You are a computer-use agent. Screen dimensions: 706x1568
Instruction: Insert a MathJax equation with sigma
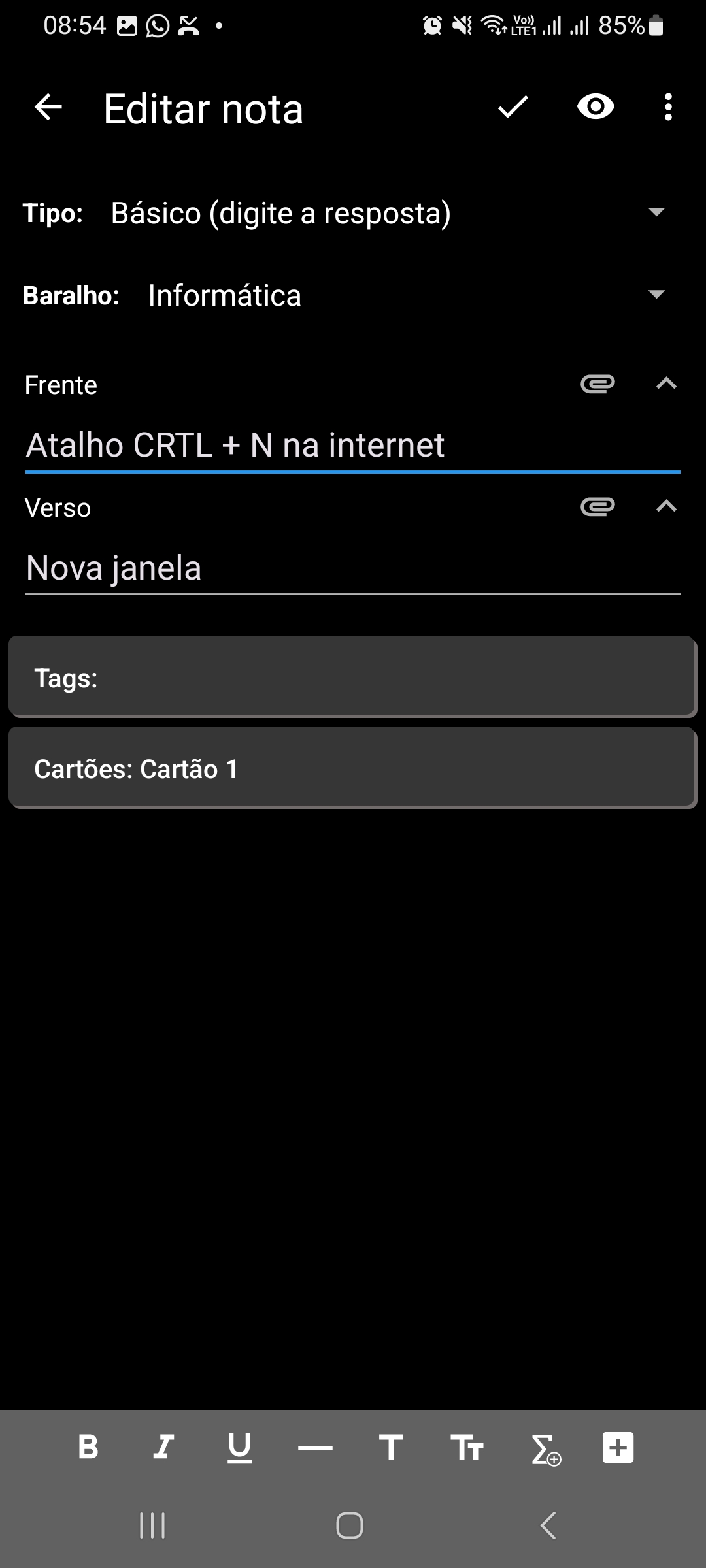pyautogui.click(x=544, y=1448)
